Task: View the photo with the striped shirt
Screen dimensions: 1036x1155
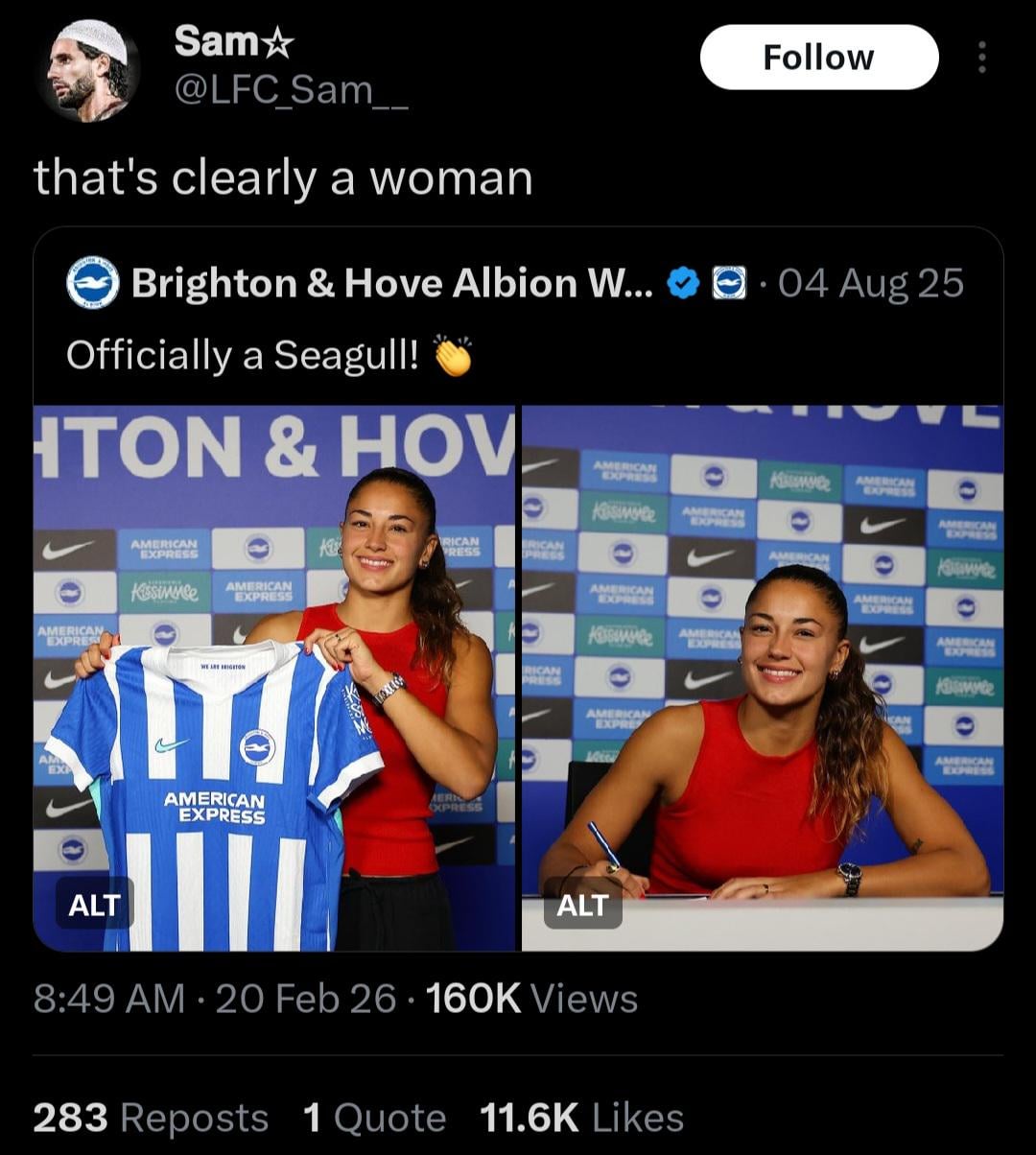Action: point(274,672)
